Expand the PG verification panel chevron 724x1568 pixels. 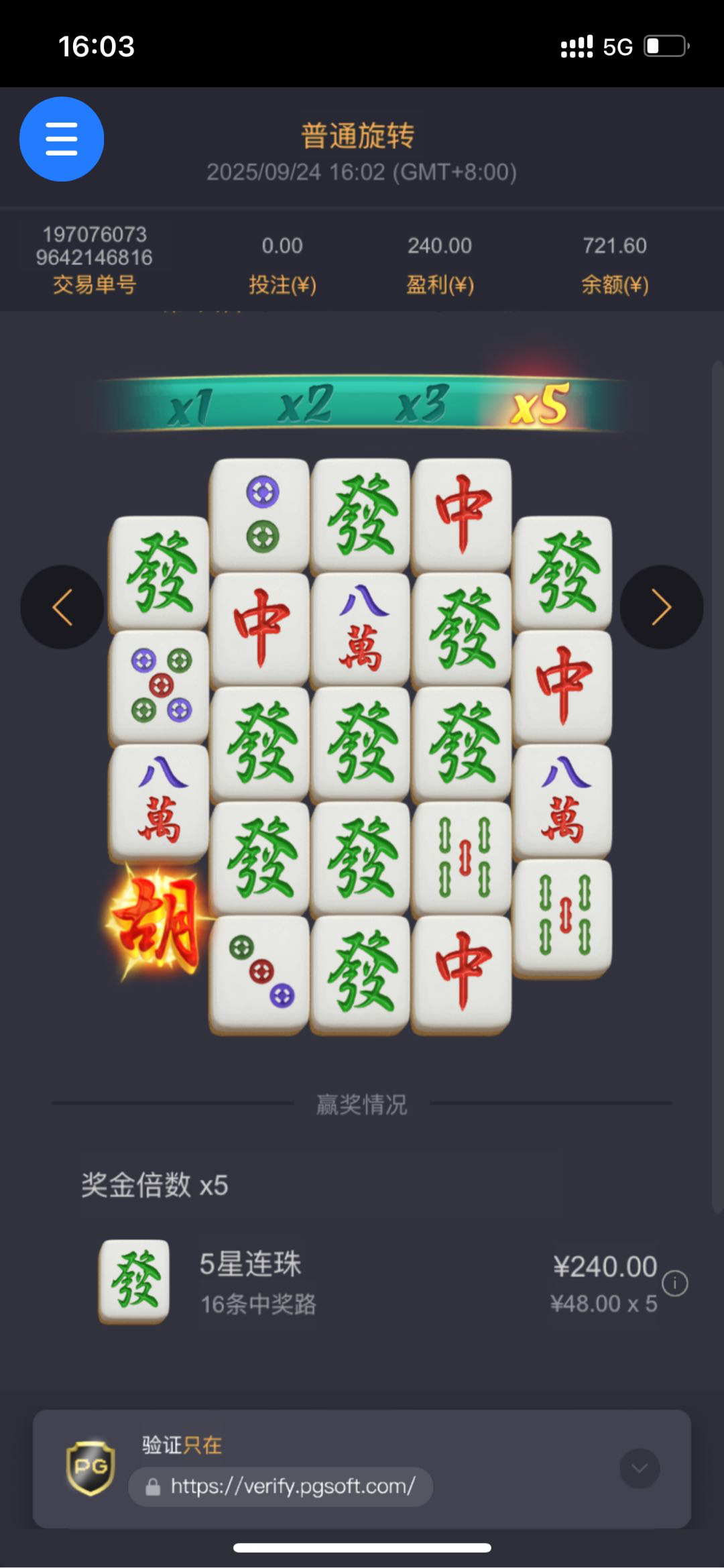(639, 1469)
